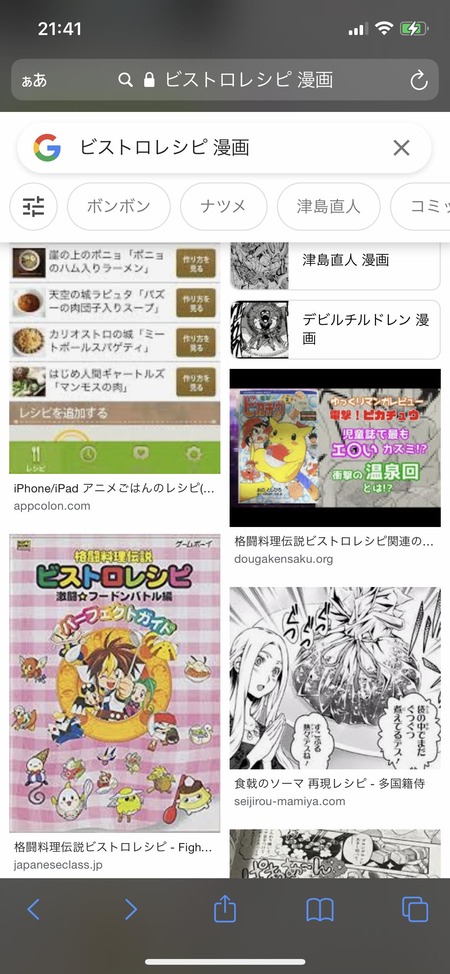Open the japaneseclass.jp 格闘料理伝説 guide image
Image resolution: width=450 pixels, height=974 pixels.
[x=114, y=702]
